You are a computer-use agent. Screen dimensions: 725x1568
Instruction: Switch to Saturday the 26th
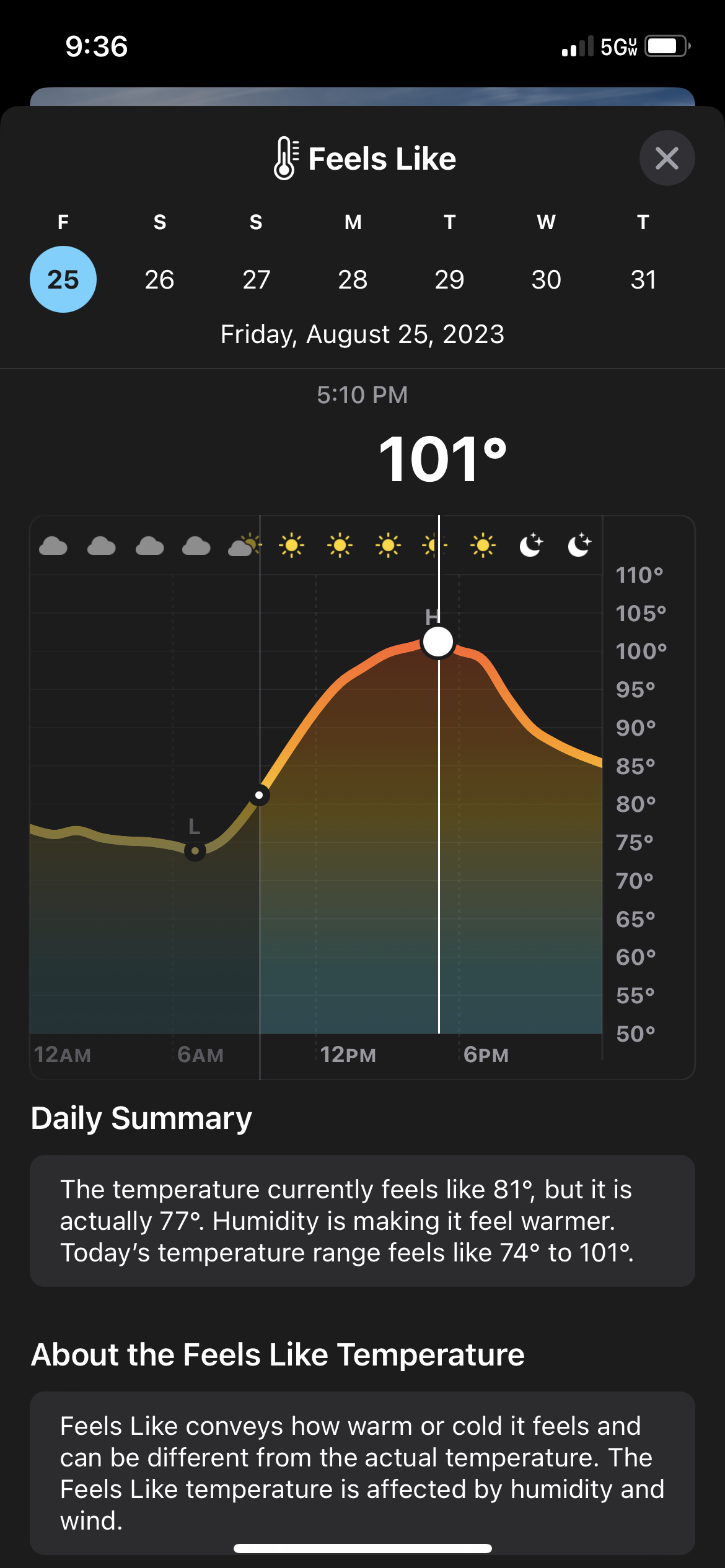[x=160, y=279]
